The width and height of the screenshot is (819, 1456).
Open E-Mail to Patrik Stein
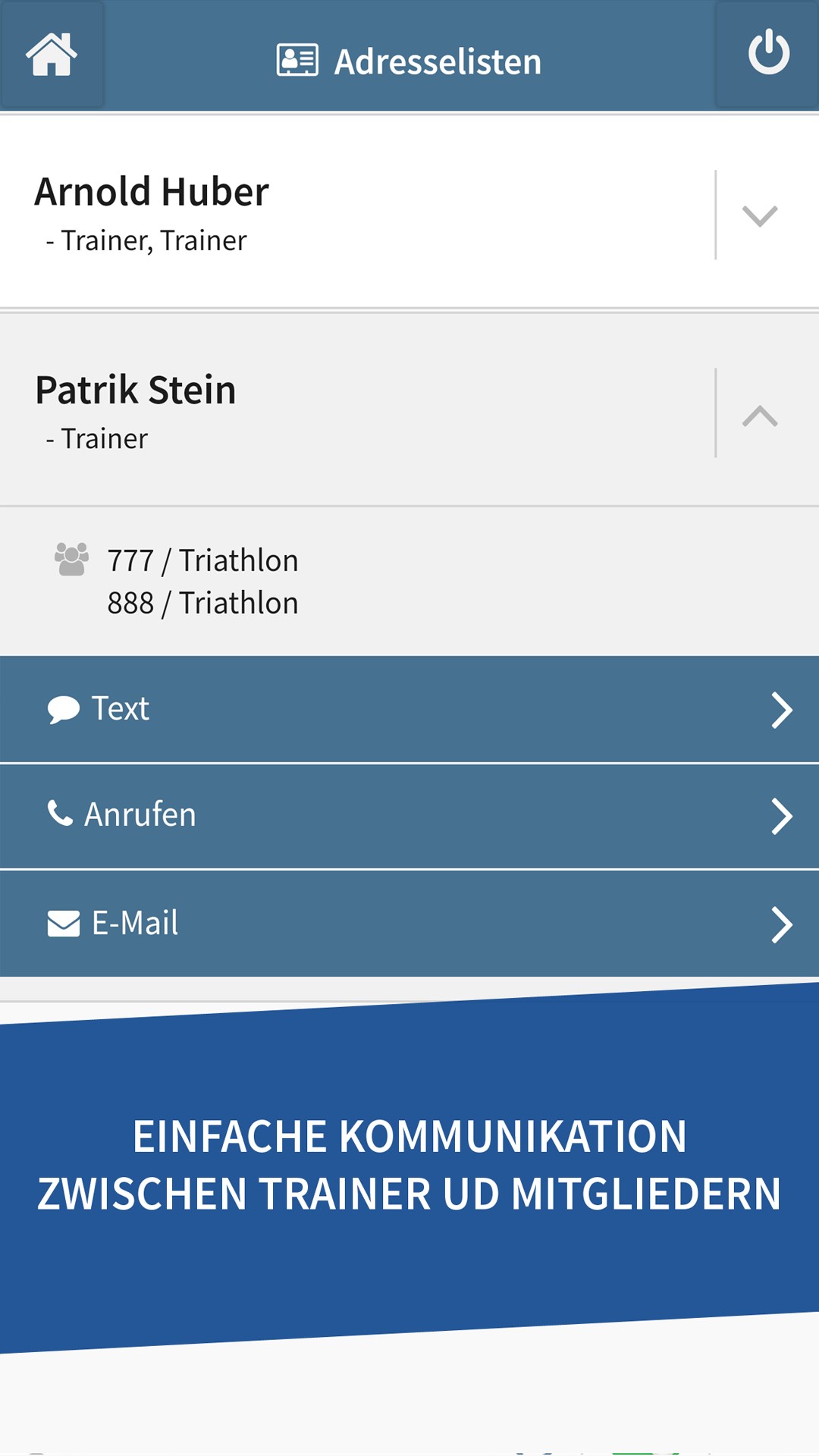(409, 924)
